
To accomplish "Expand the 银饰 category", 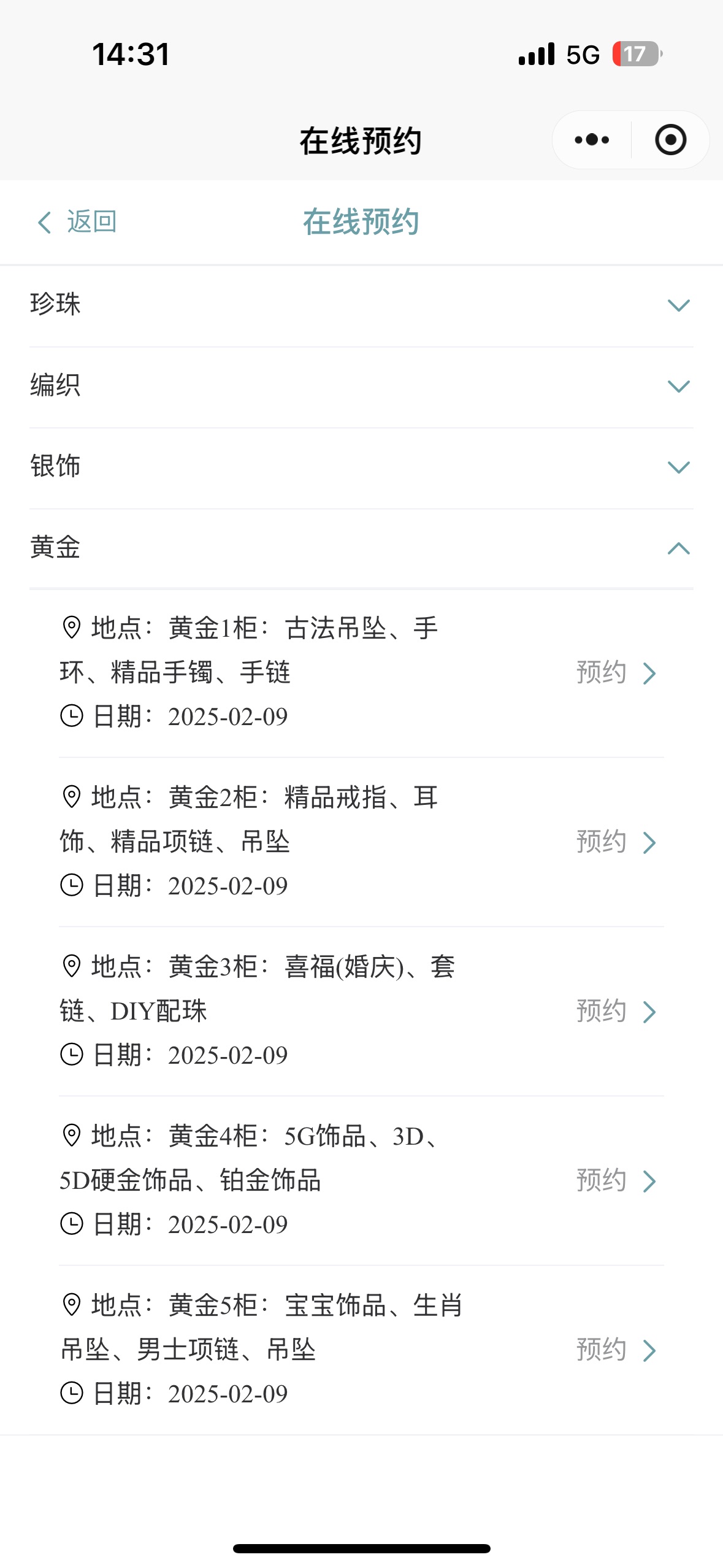I will click(361, 467).
